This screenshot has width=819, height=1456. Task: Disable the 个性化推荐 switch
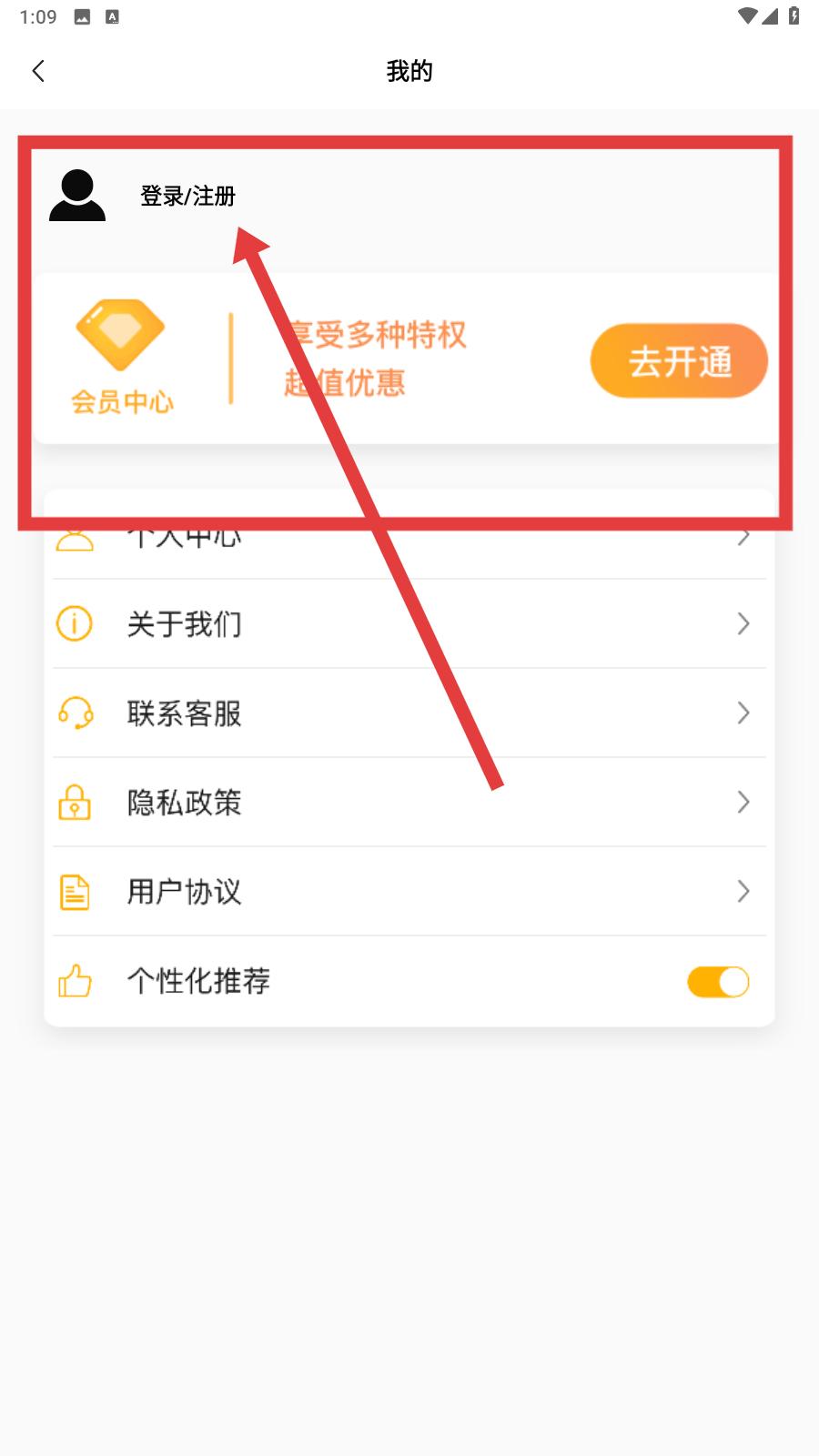(x=718, y=982)
